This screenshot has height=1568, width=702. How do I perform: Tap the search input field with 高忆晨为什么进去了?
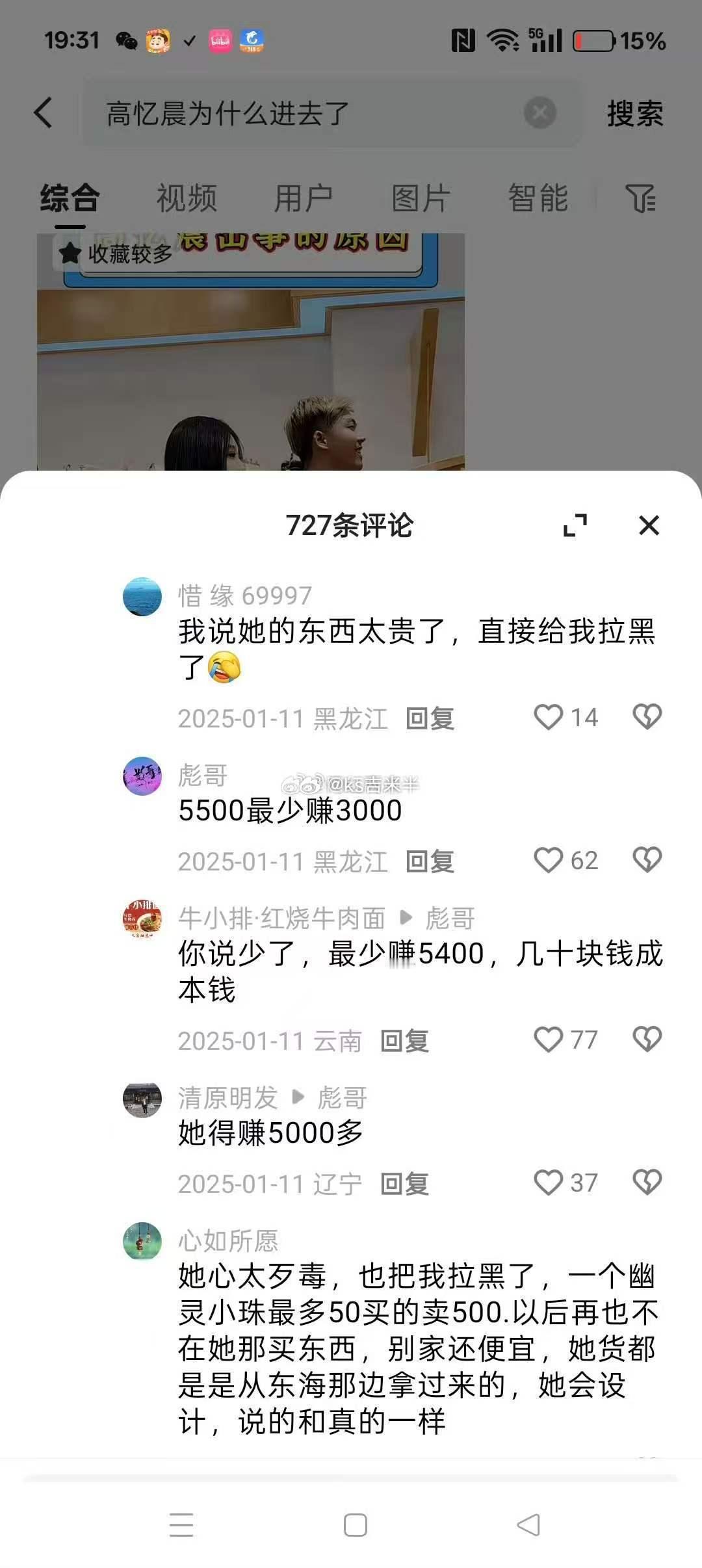tap(292, 113)
